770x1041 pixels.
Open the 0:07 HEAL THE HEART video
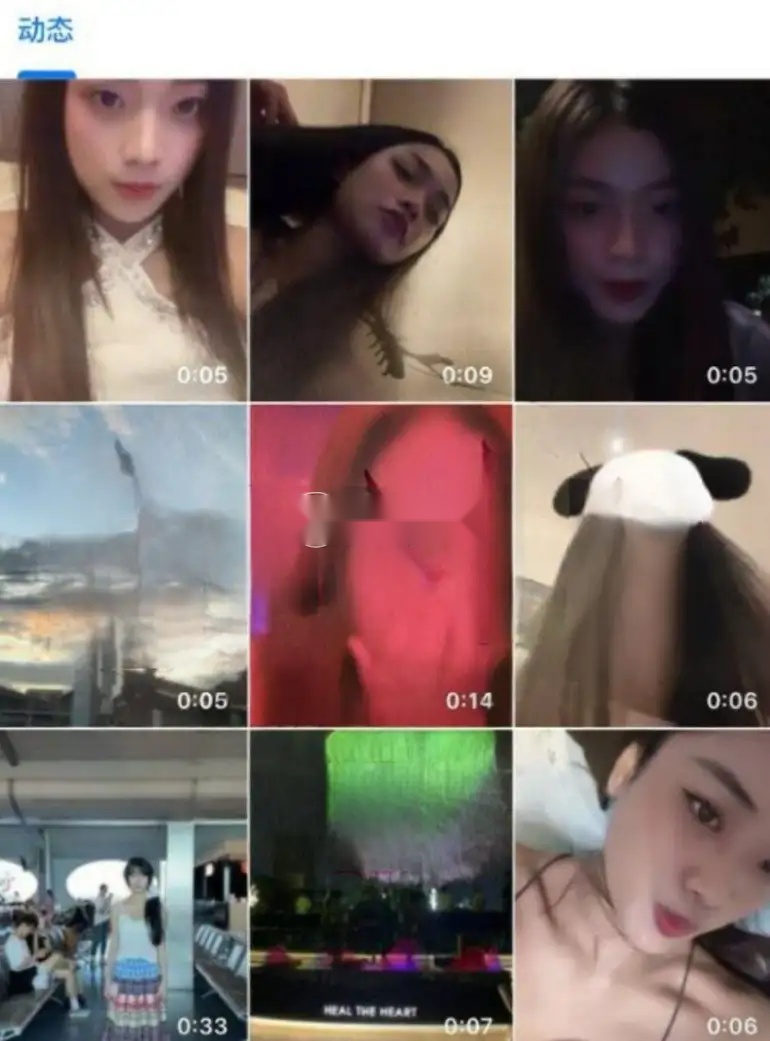pyautogui.click(x=381, y=885)
